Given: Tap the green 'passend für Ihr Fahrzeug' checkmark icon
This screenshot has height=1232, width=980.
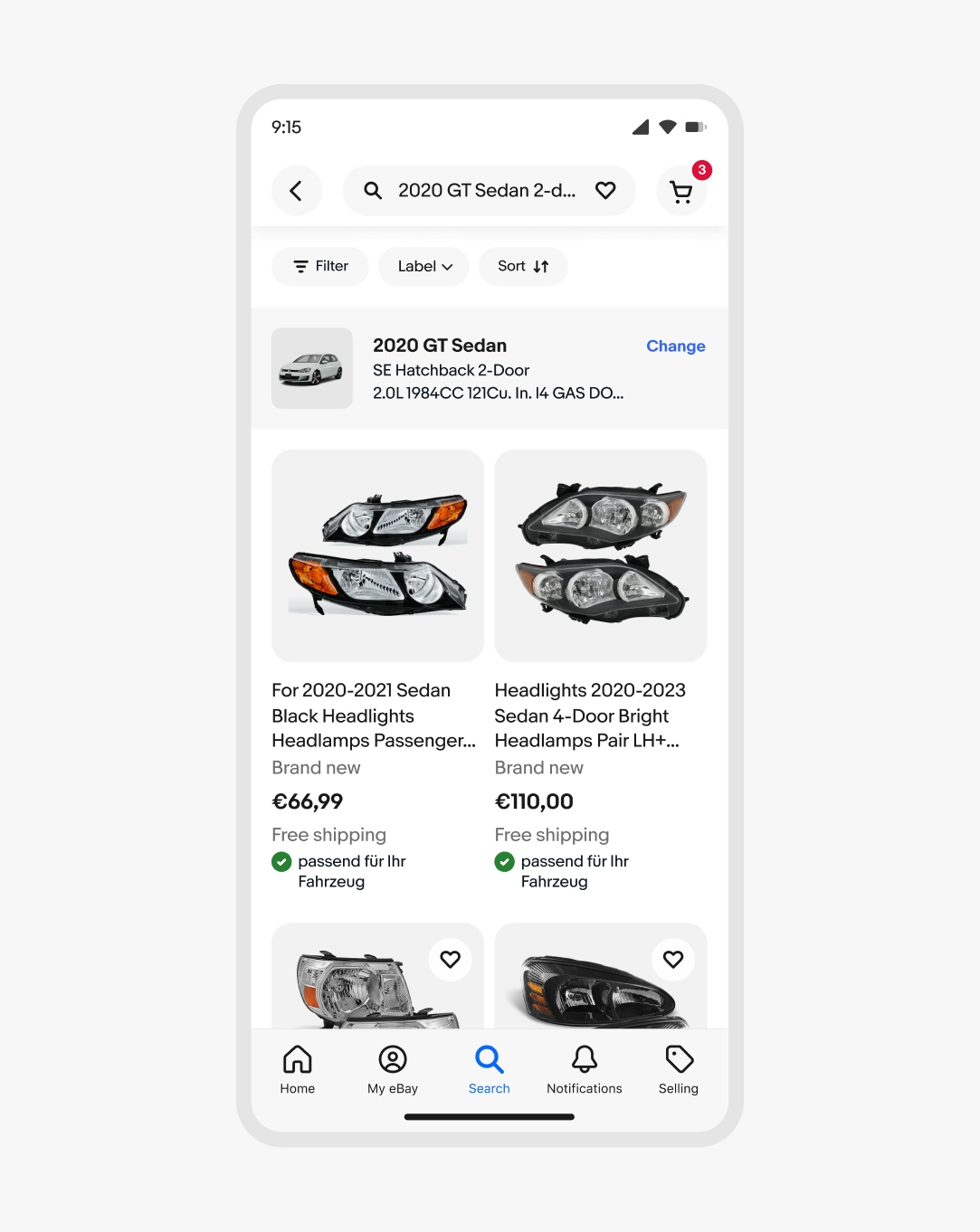Looking at the screenshot, I should (281, 861).
